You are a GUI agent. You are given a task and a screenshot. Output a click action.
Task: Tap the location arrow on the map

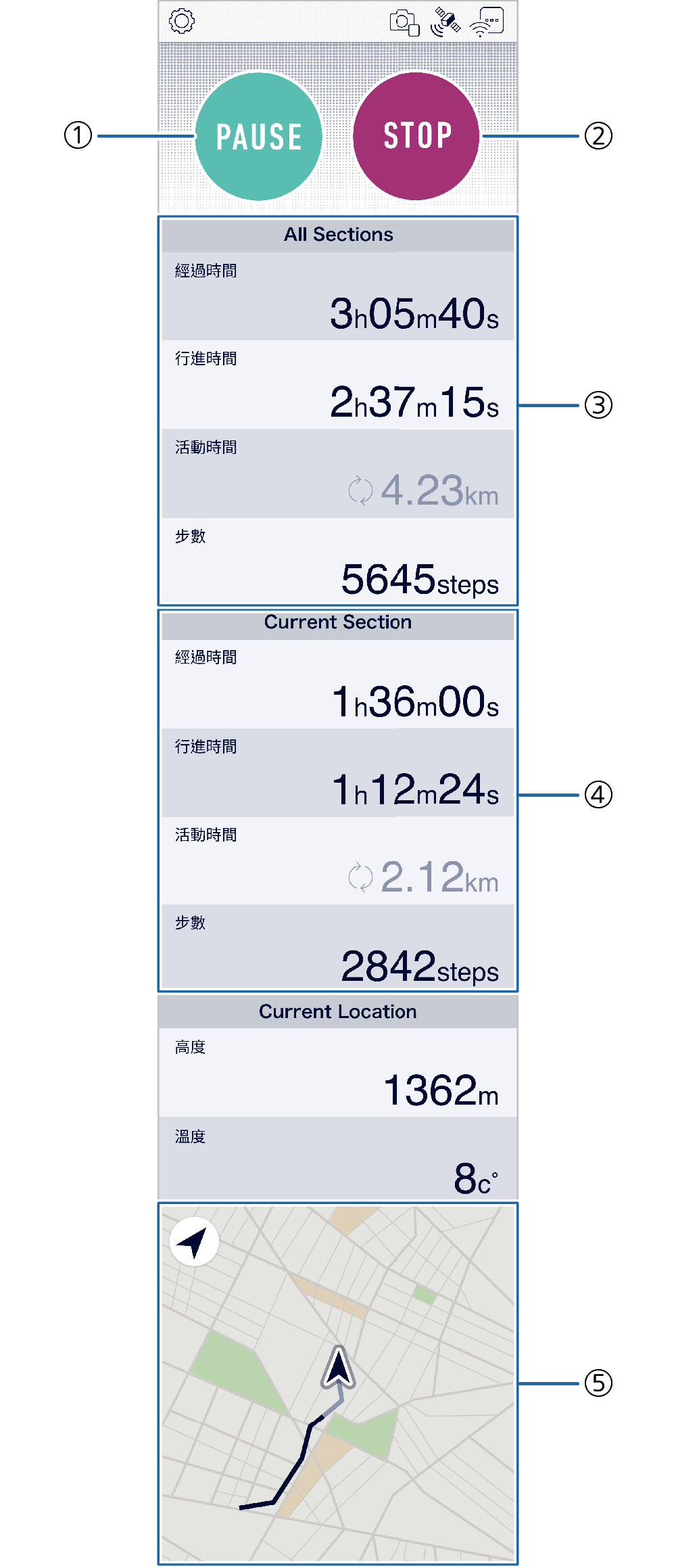pyautogui.click(x=194, y=1241)
